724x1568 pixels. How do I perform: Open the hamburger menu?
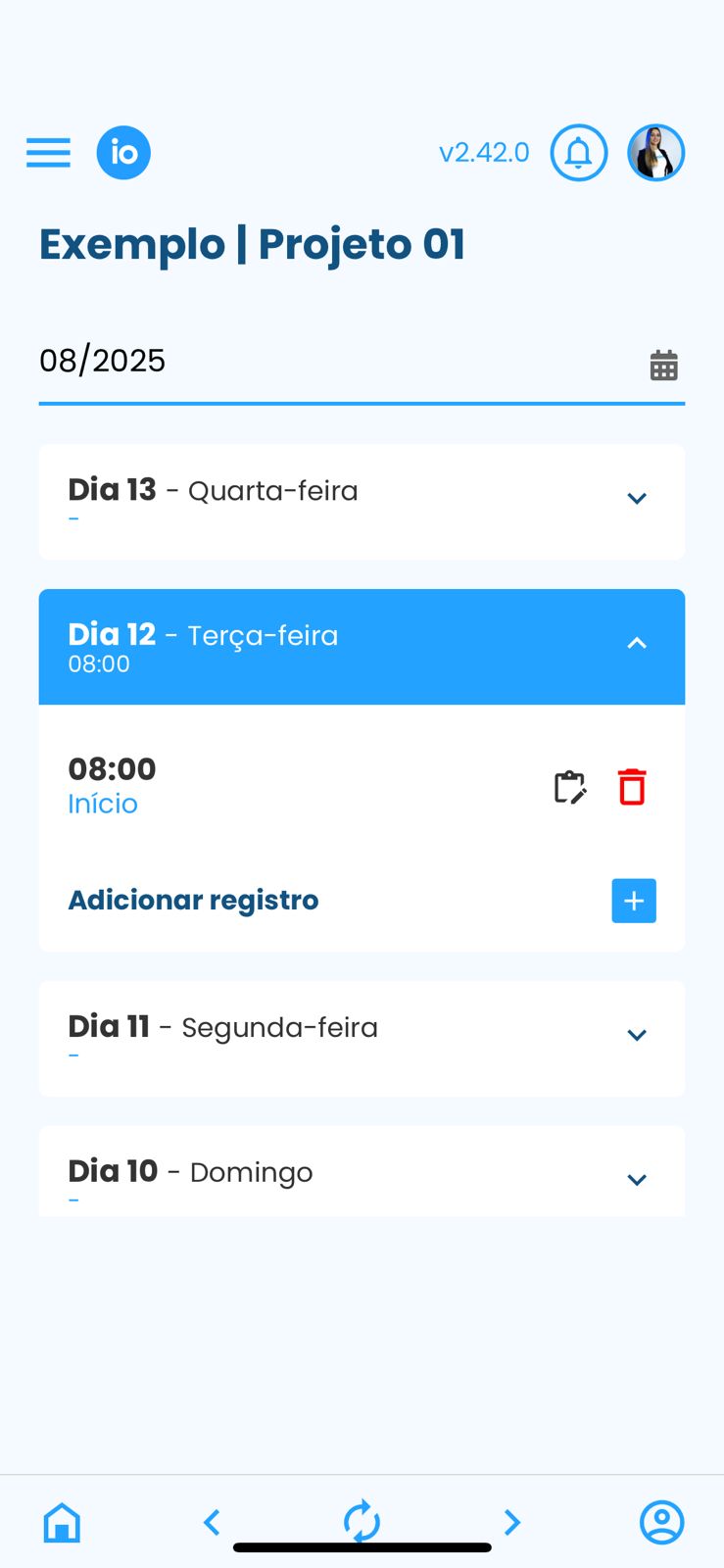coord(47,152)
